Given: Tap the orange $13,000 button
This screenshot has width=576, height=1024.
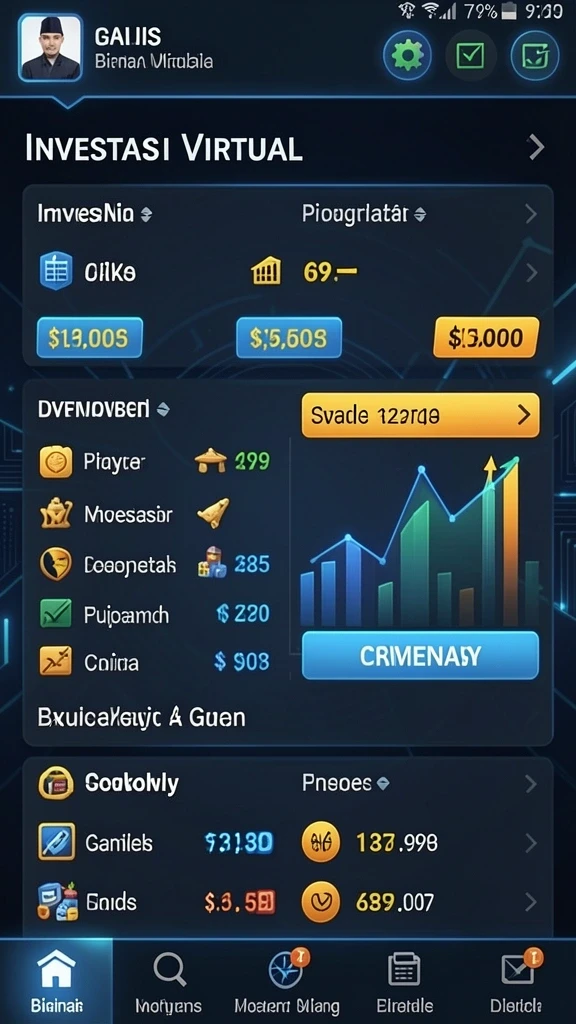Looking at the screenshot, I should pos(486,337).
